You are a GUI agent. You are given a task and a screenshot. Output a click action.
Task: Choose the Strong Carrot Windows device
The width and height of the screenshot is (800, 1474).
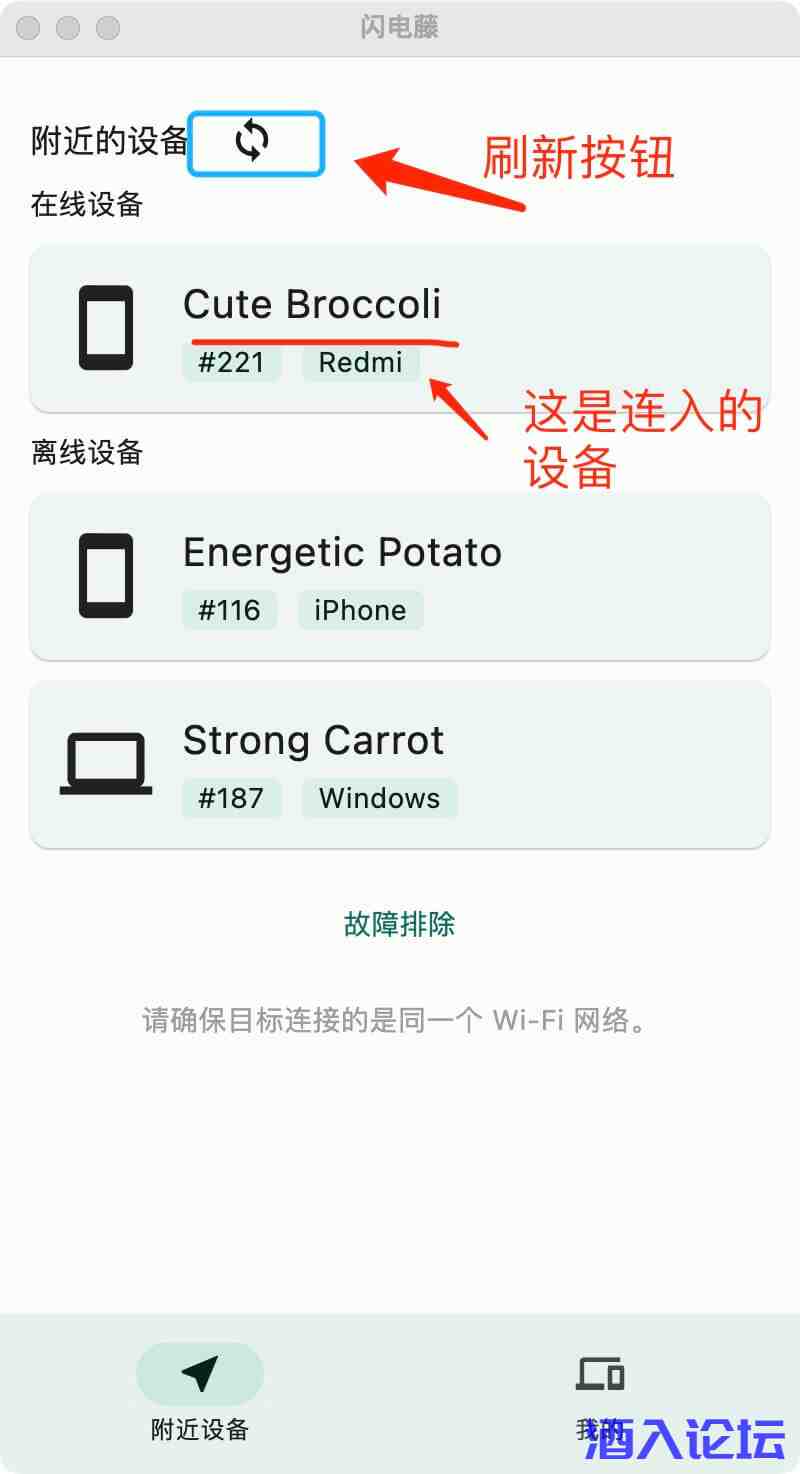(x=400, y=764)
